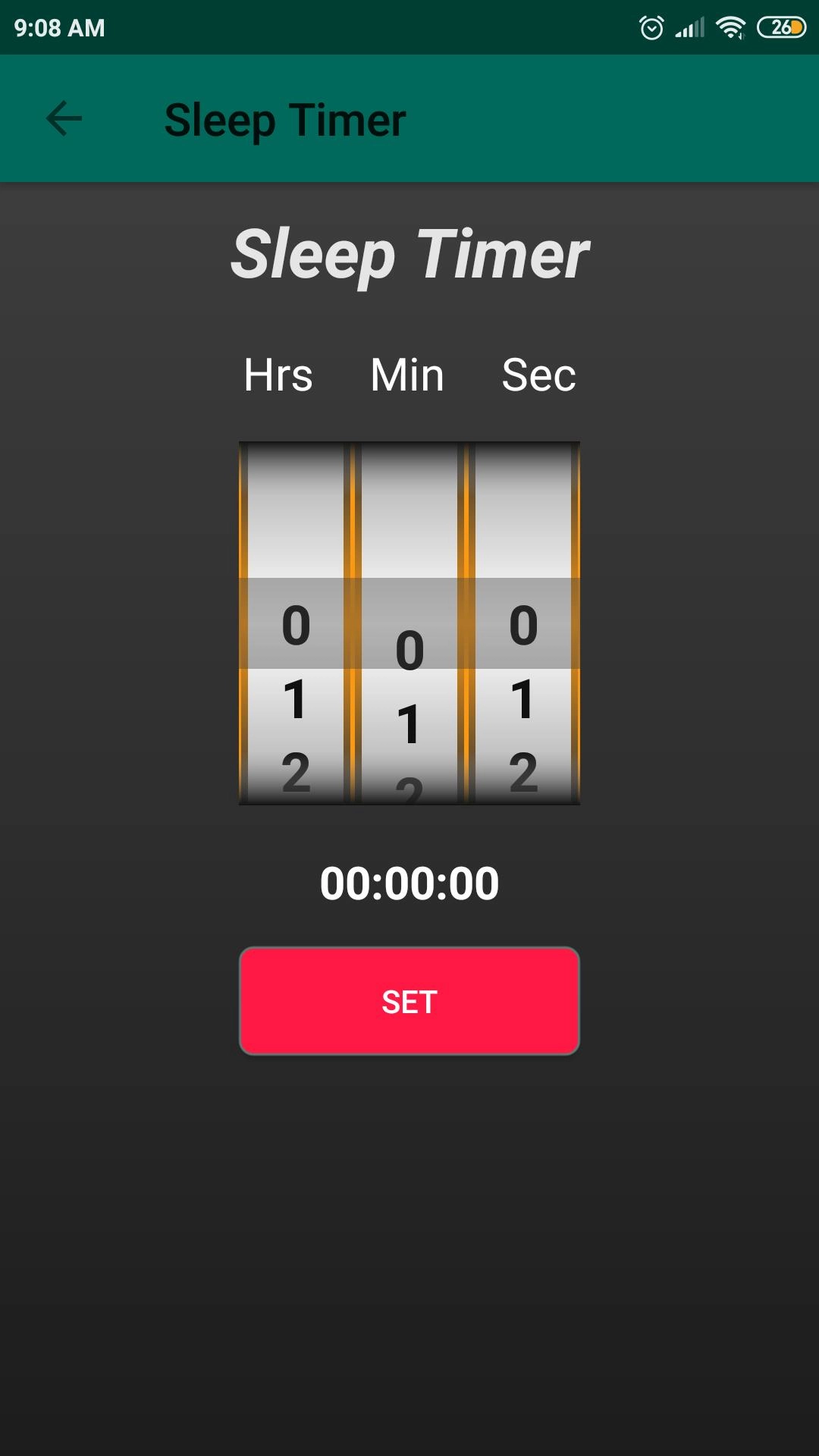Go back using the toolbar arrow
Viewport: 819px width, 1456px height.
64,118
